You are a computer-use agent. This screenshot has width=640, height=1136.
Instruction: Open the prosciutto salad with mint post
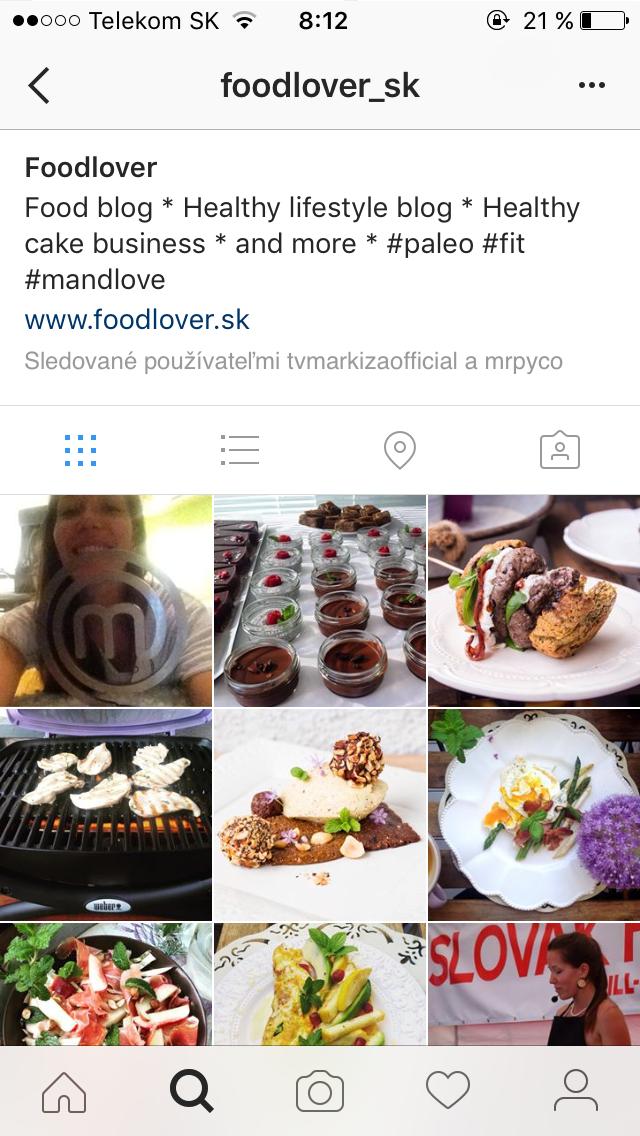tap(106, 985)
